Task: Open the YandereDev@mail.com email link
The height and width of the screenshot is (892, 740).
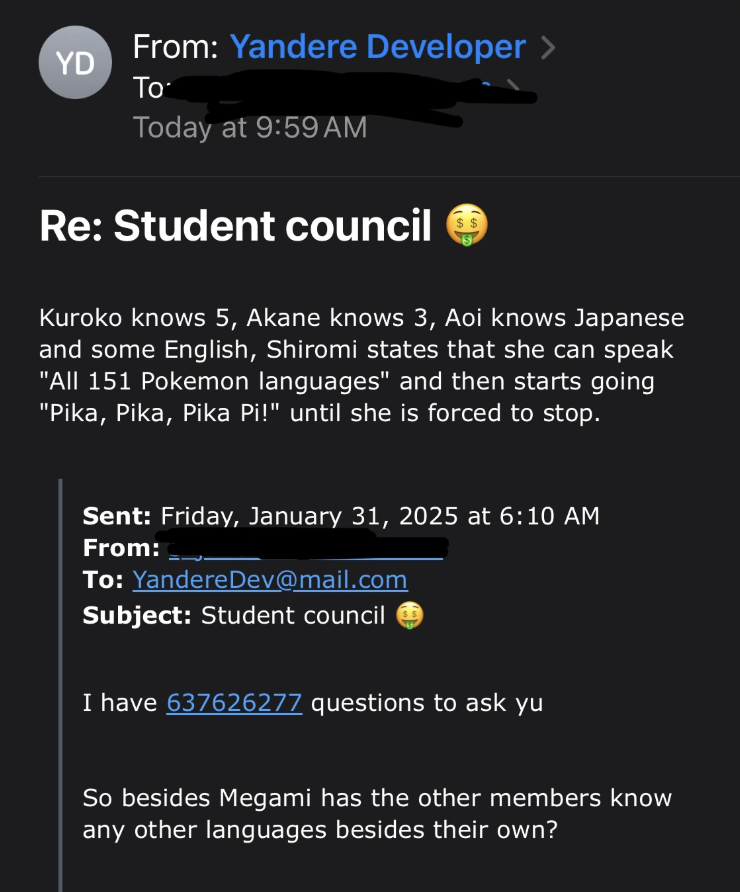Action: pyautogui.click(x=269, y=580)
